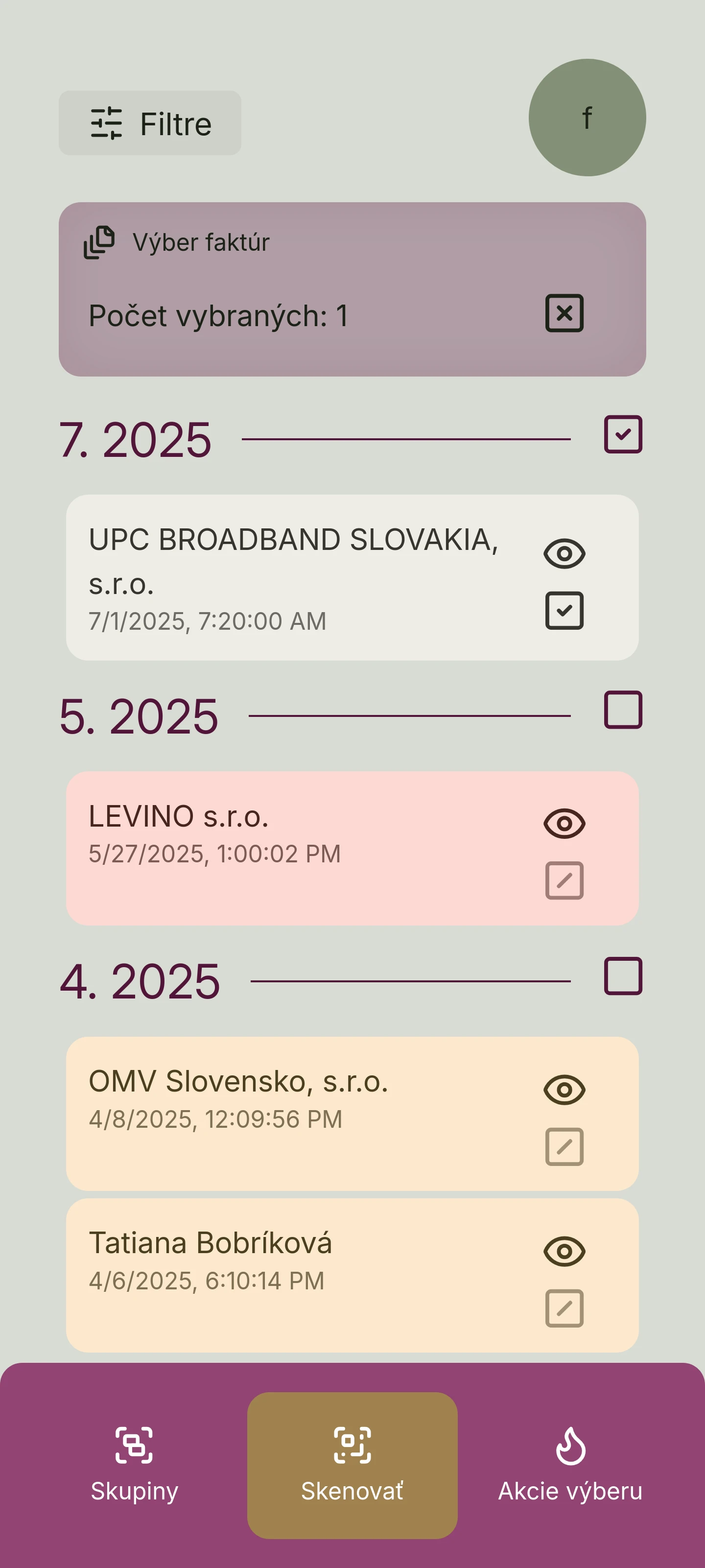Clear the invoice selection with the X icon
Image resolution: width=705 pixels, height=1568 pixels.
click(564, 313)
